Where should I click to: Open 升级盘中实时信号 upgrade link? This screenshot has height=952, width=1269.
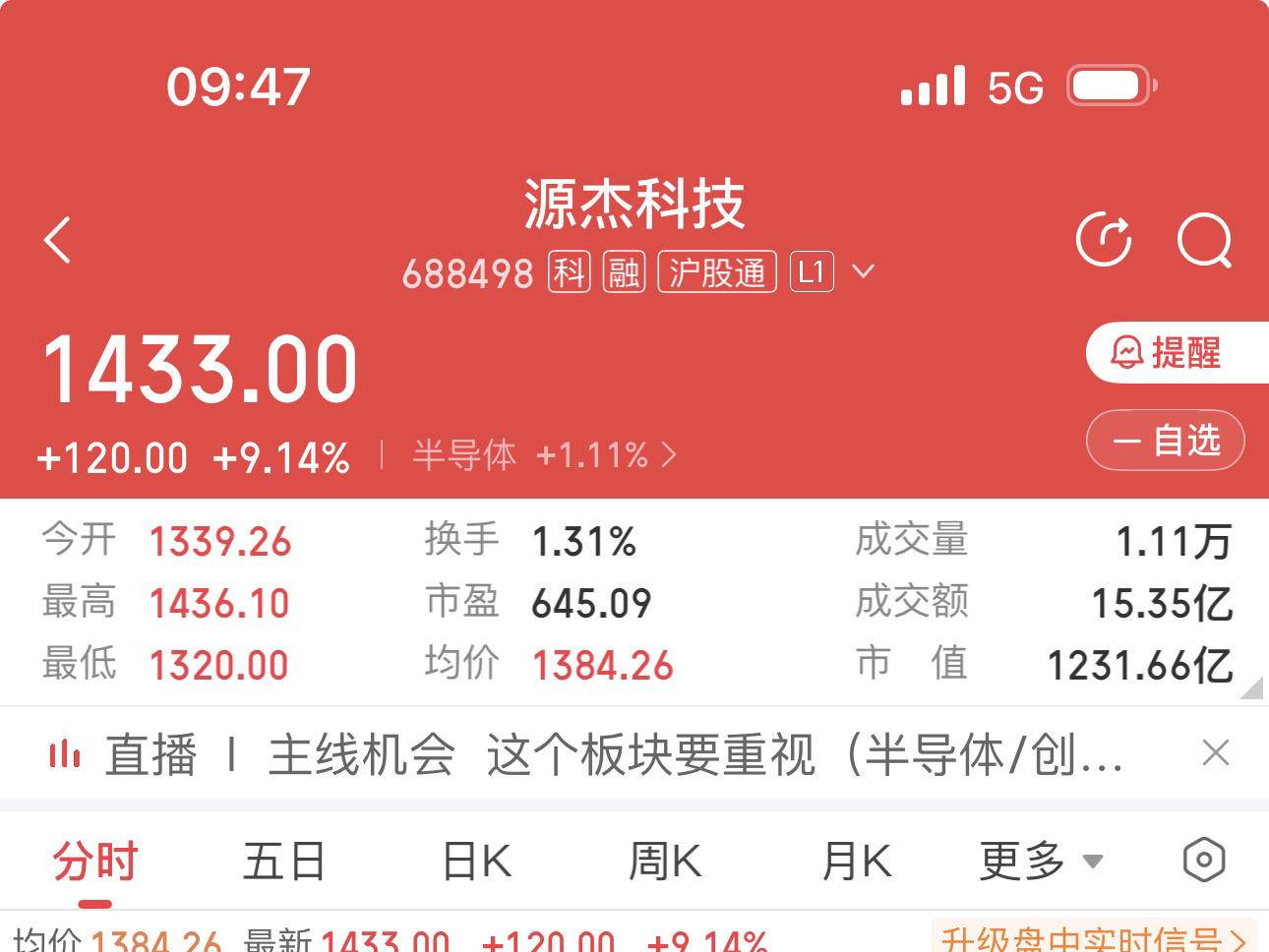click(1092, 938)
